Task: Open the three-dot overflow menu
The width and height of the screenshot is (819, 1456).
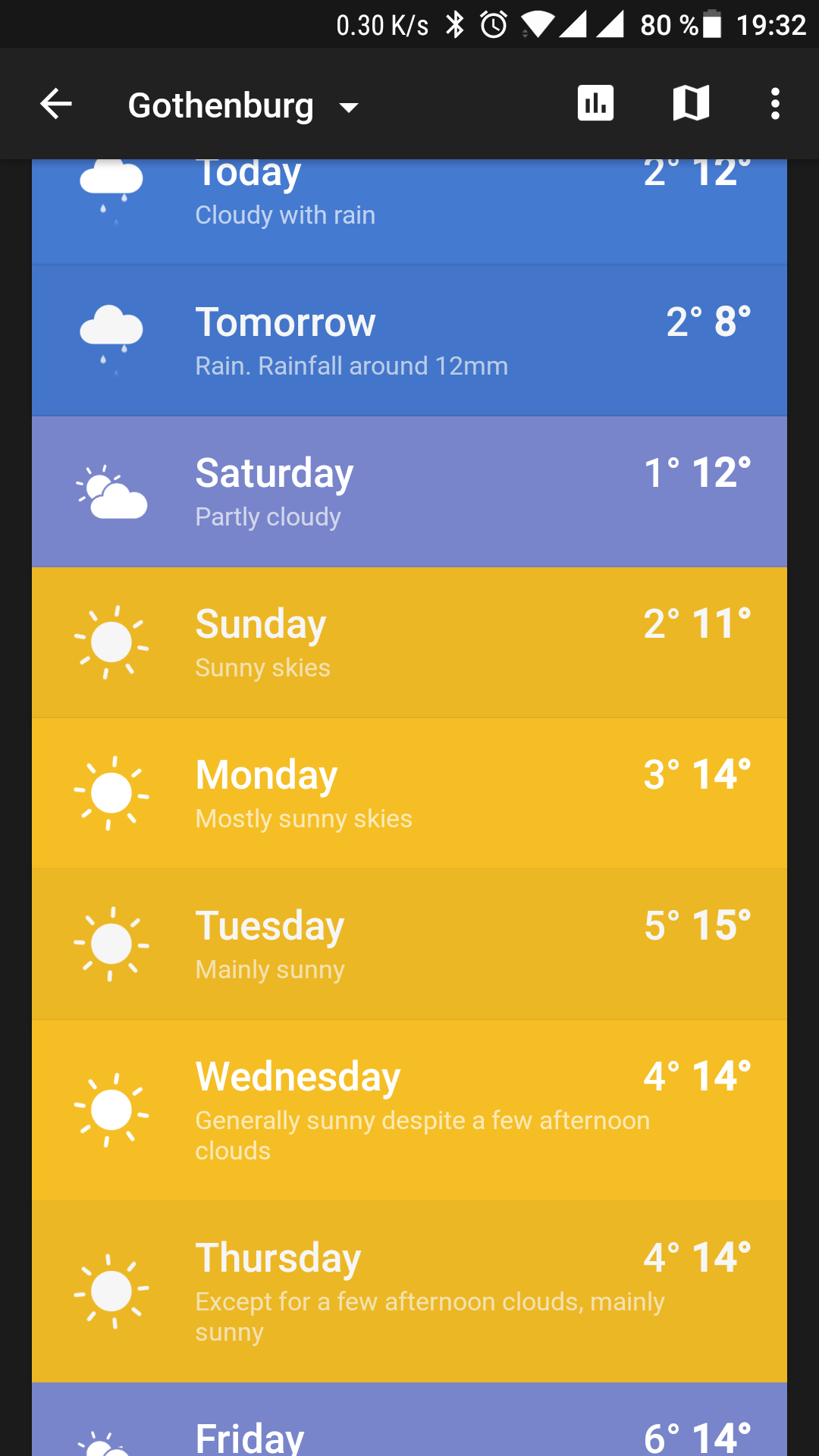Action: pos(775,104)
